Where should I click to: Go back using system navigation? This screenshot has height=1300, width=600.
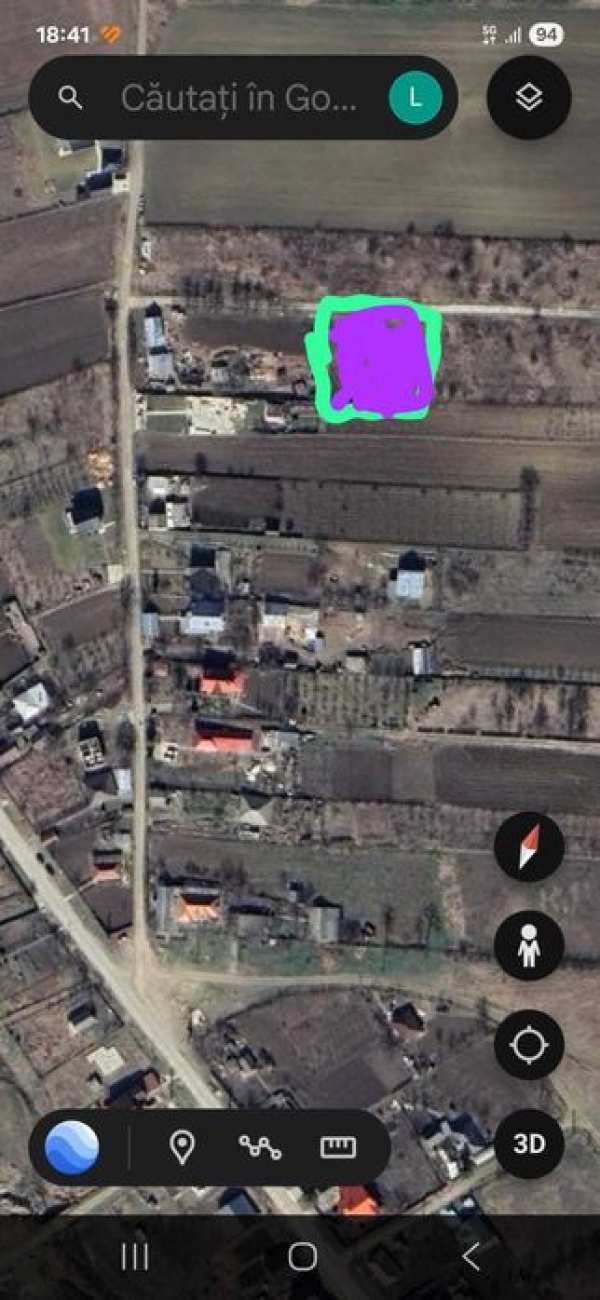click(471, 1257)
